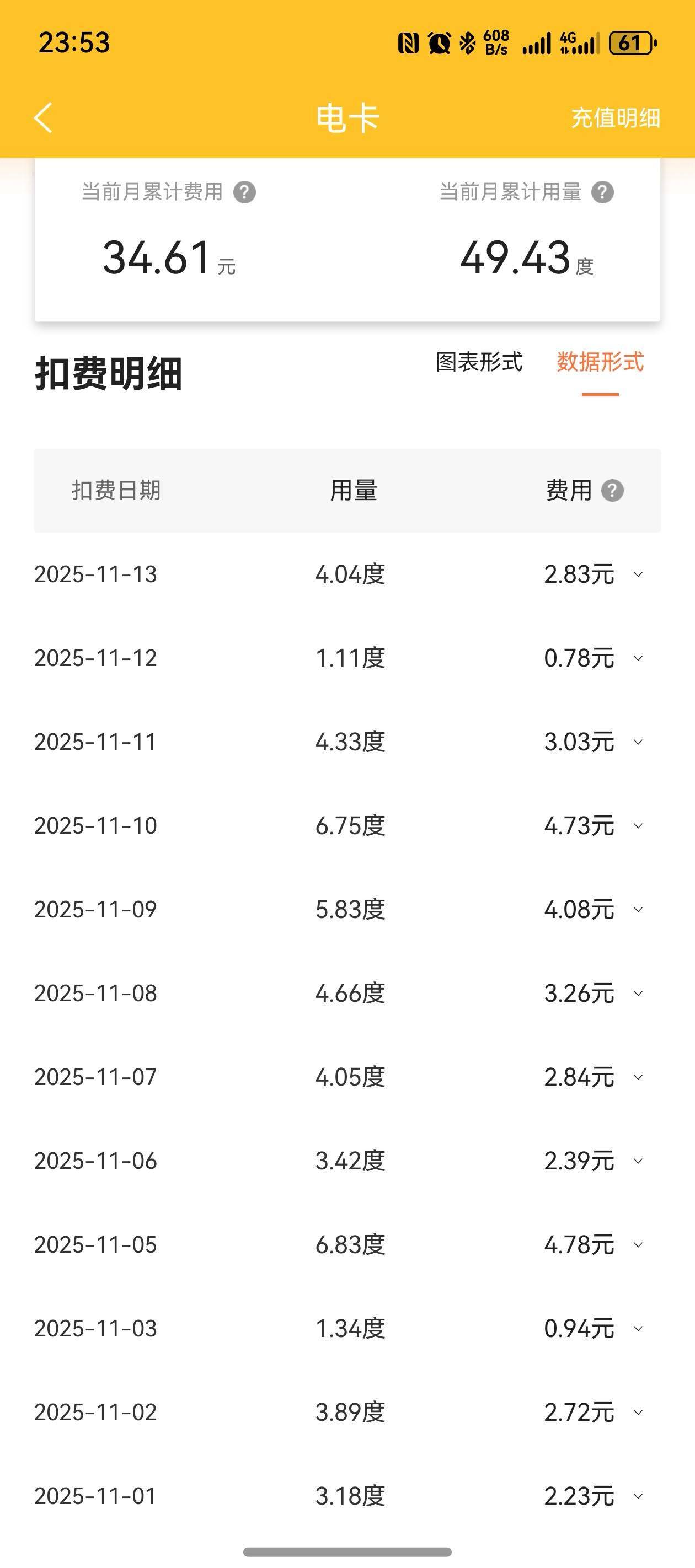Open 充值明细 recharge details
The width and height of the screenshot is (695, 1568).
click(x=615, y=118)
